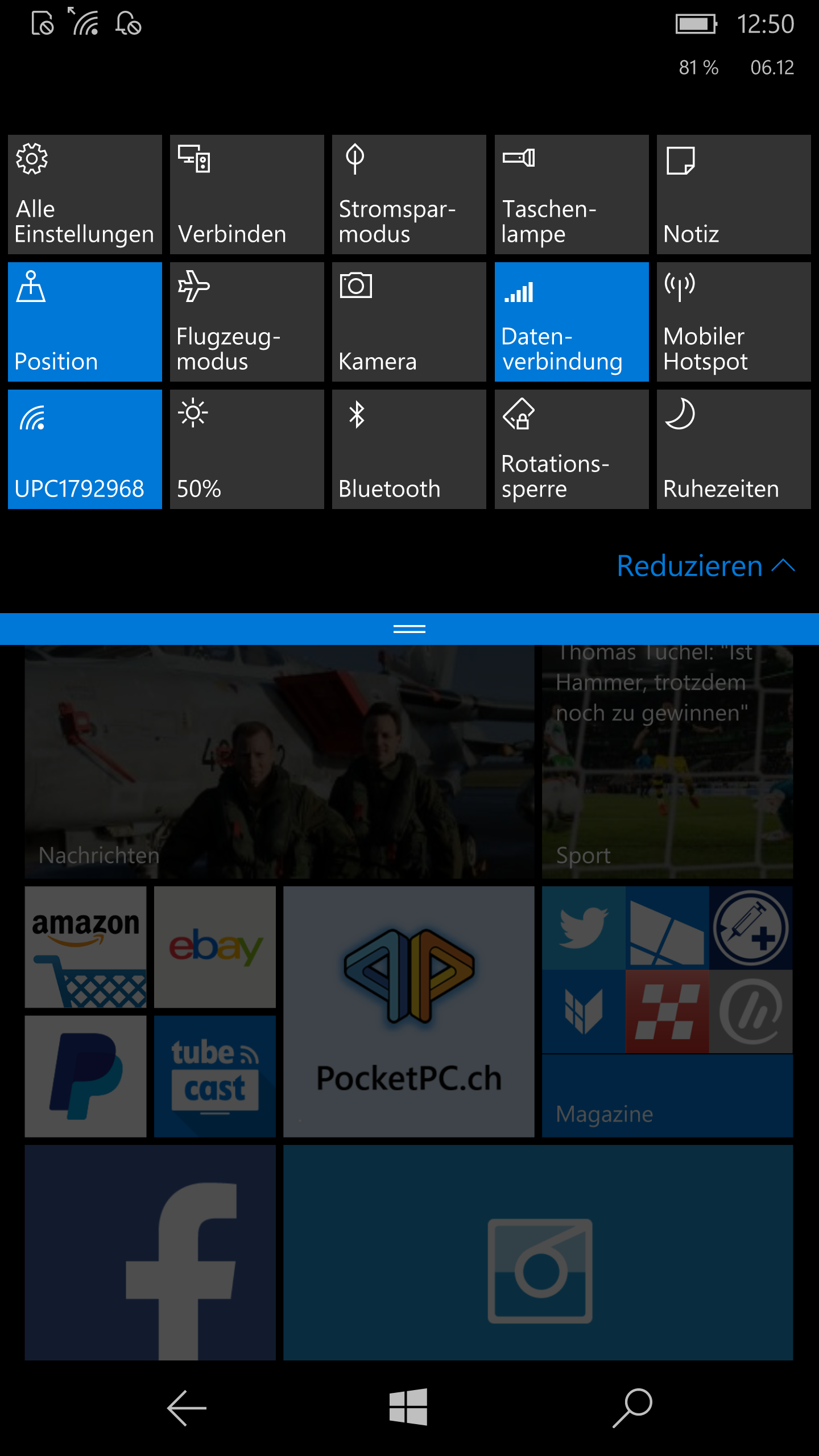This screenshot has width=819, height=1456.
Task: Collapse quick actions with Reduzieren
Action: [x=706, y=566]
